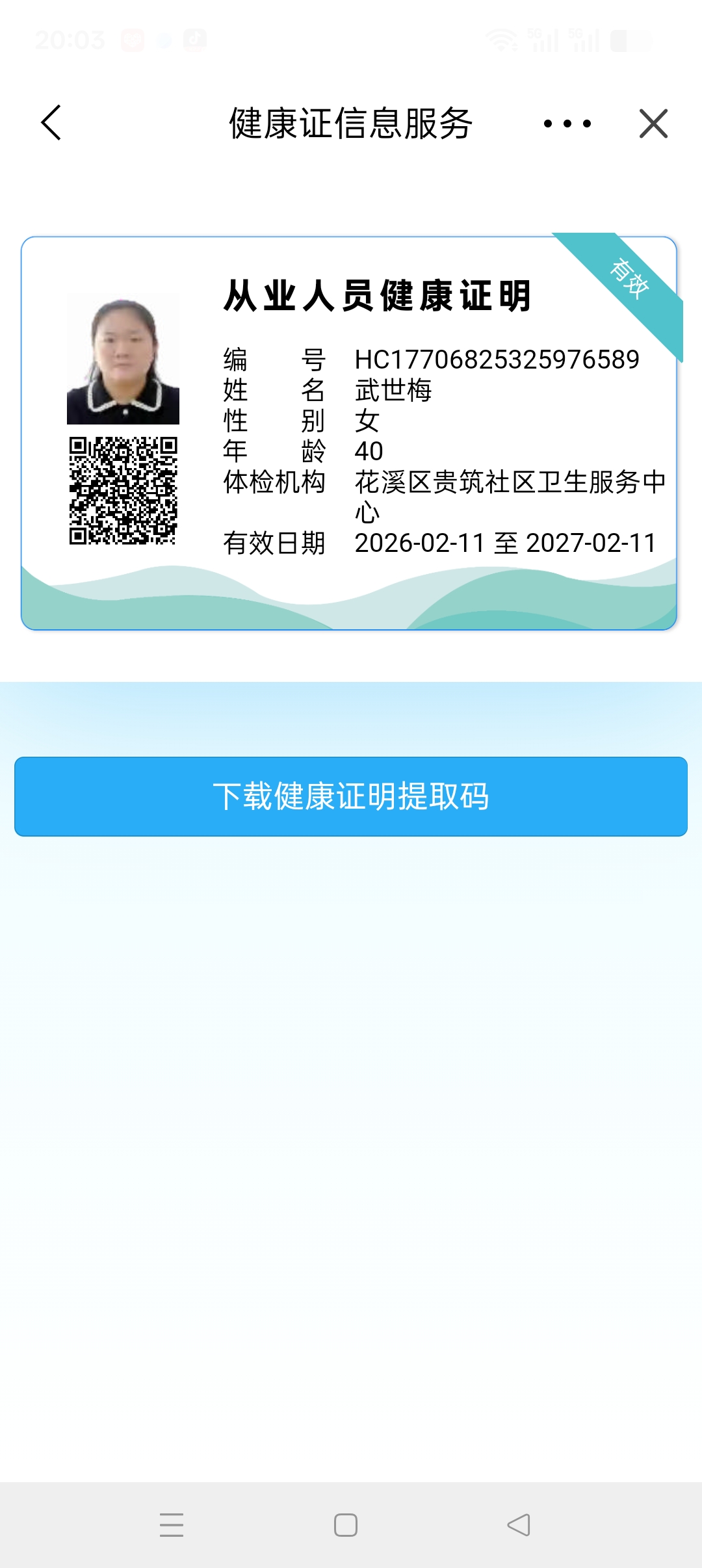702x1568 pixels.
Task: Go back from the health certificate page
Action: (x=51, y=123)
